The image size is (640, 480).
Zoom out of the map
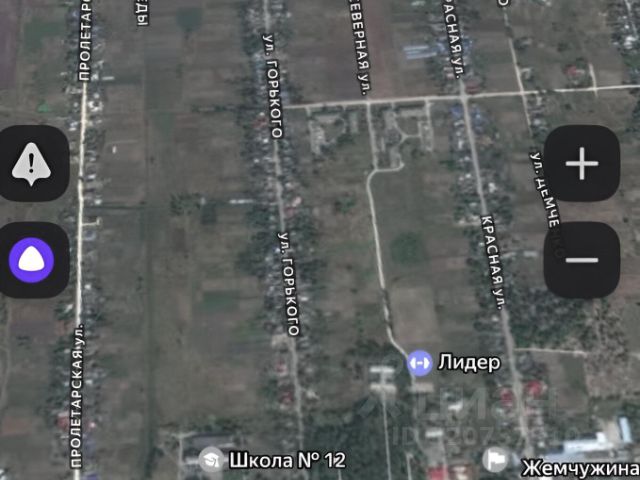pyautogui.click(x=581, y=260)
